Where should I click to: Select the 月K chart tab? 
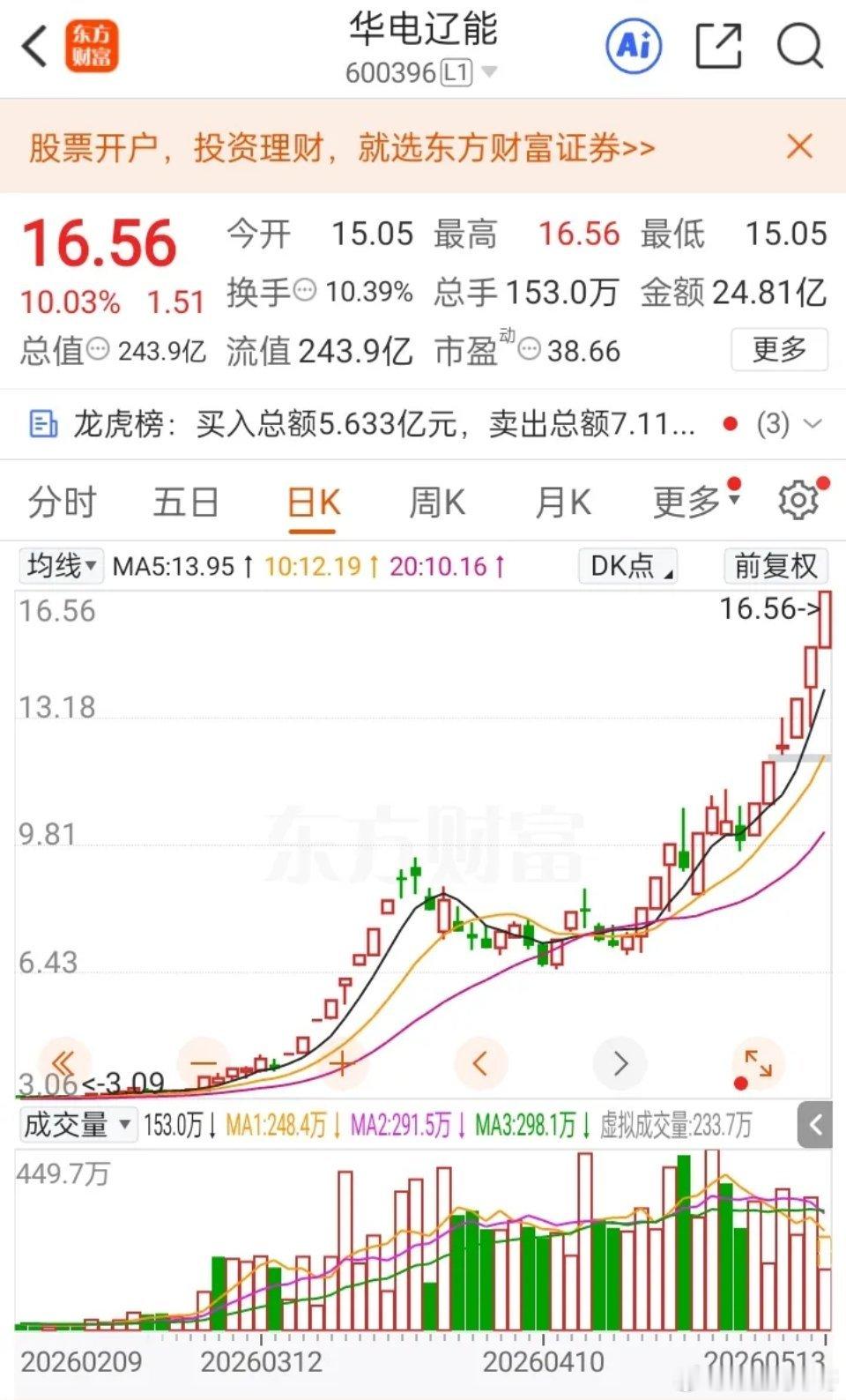pos(563,503)
